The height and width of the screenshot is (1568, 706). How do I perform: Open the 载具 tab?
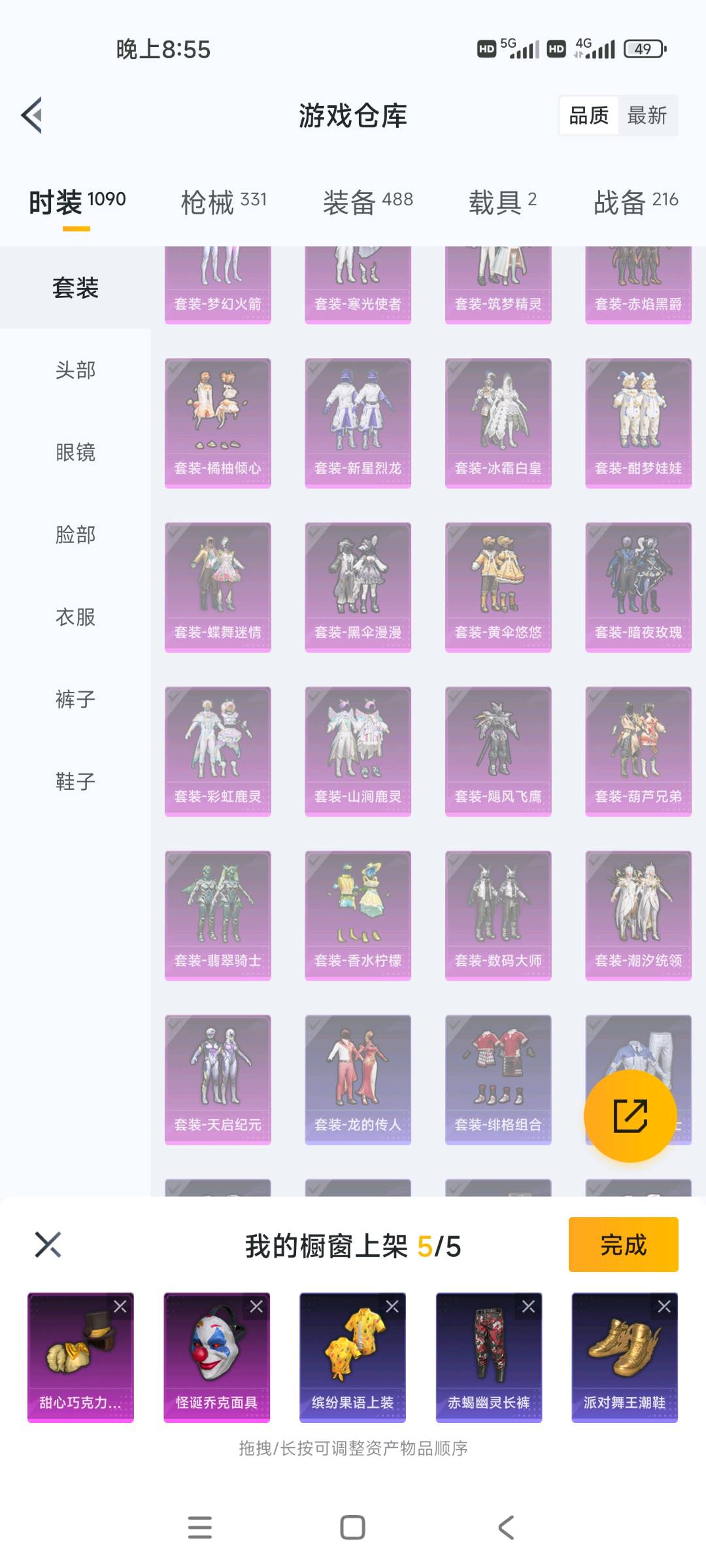[x=502, y=201]
